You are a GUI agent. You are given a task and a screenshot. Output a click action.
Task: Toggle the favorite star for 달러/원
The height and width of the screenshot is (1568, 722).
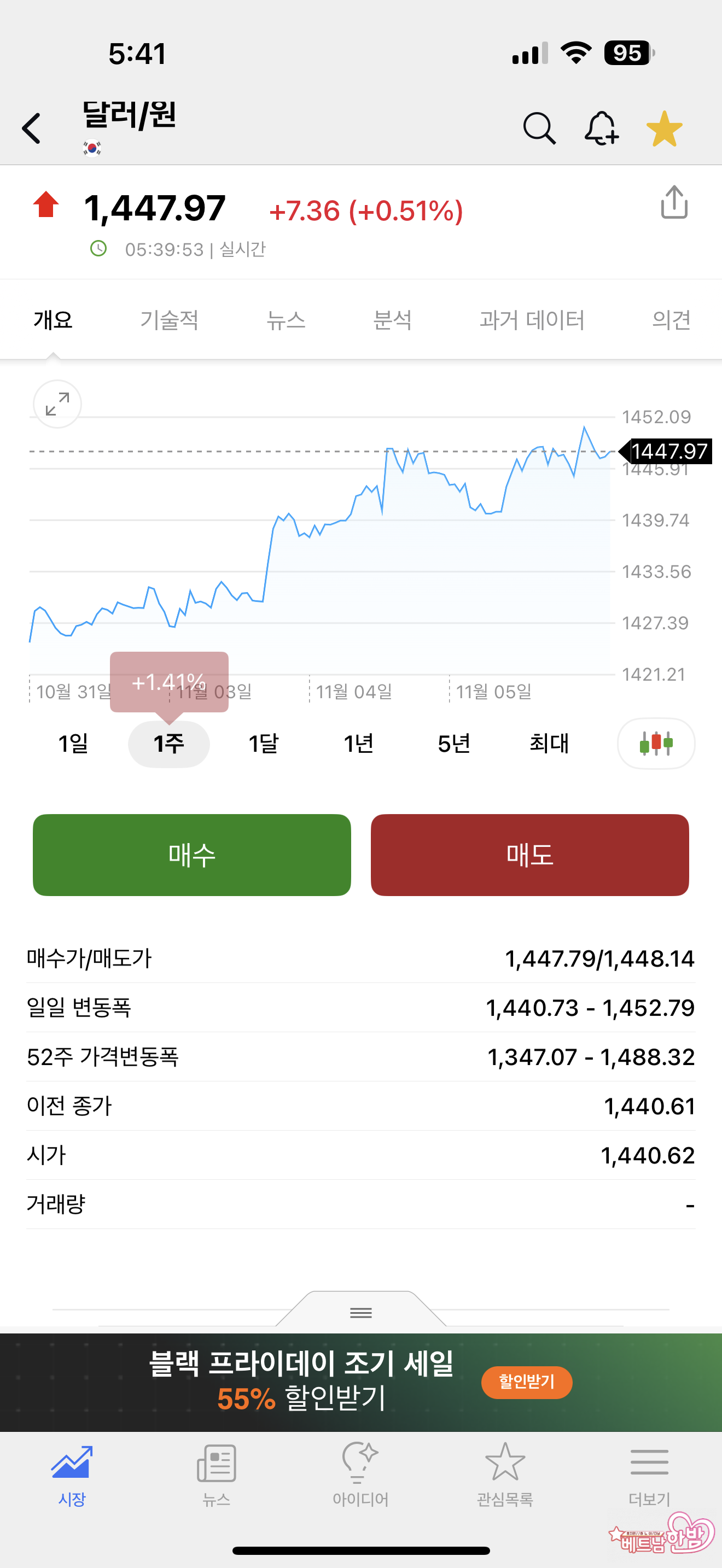664,128
